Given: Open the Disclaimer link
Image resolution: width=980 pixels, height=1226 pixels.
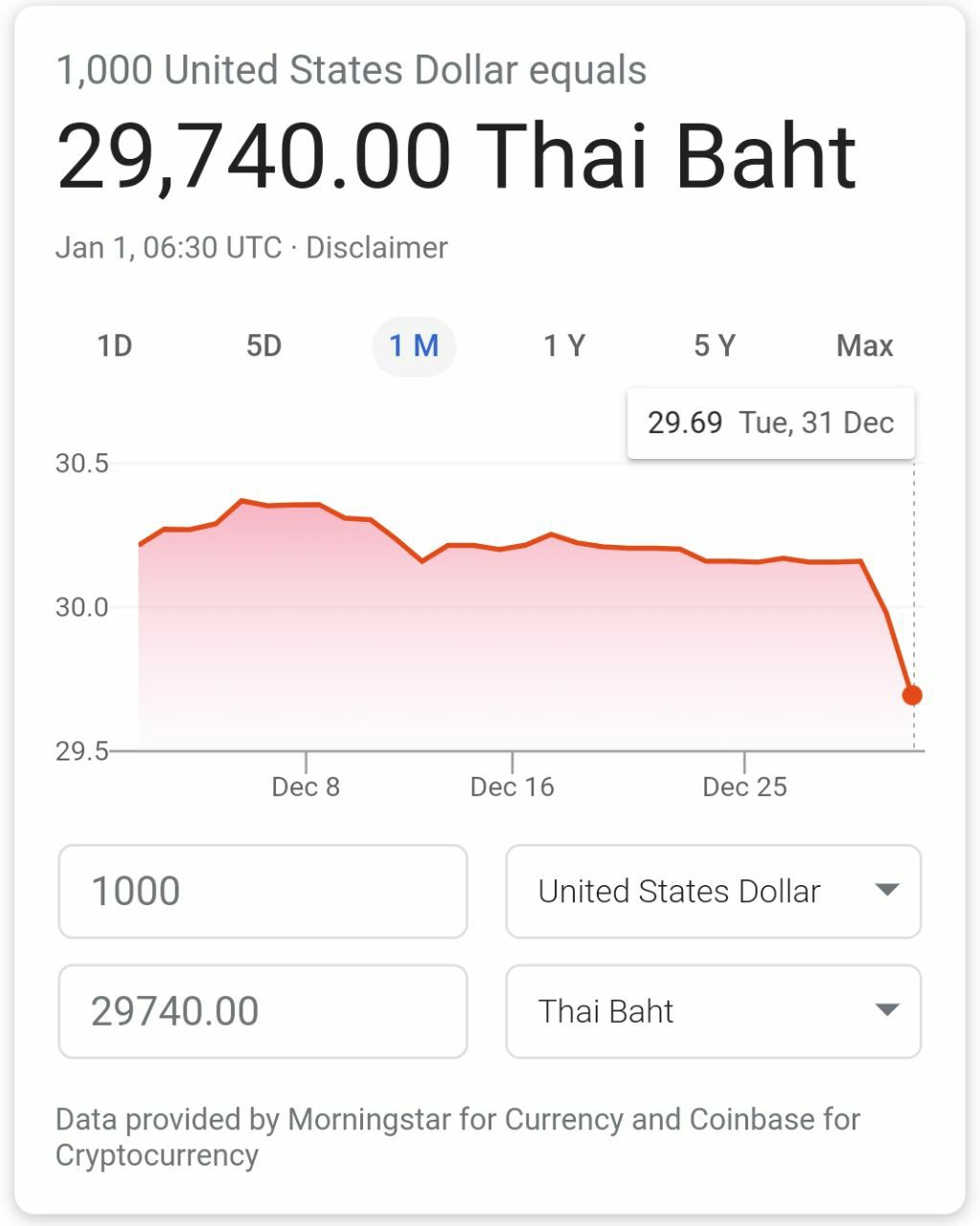Looking at the screenshot, I should click(x=376, y=247).
